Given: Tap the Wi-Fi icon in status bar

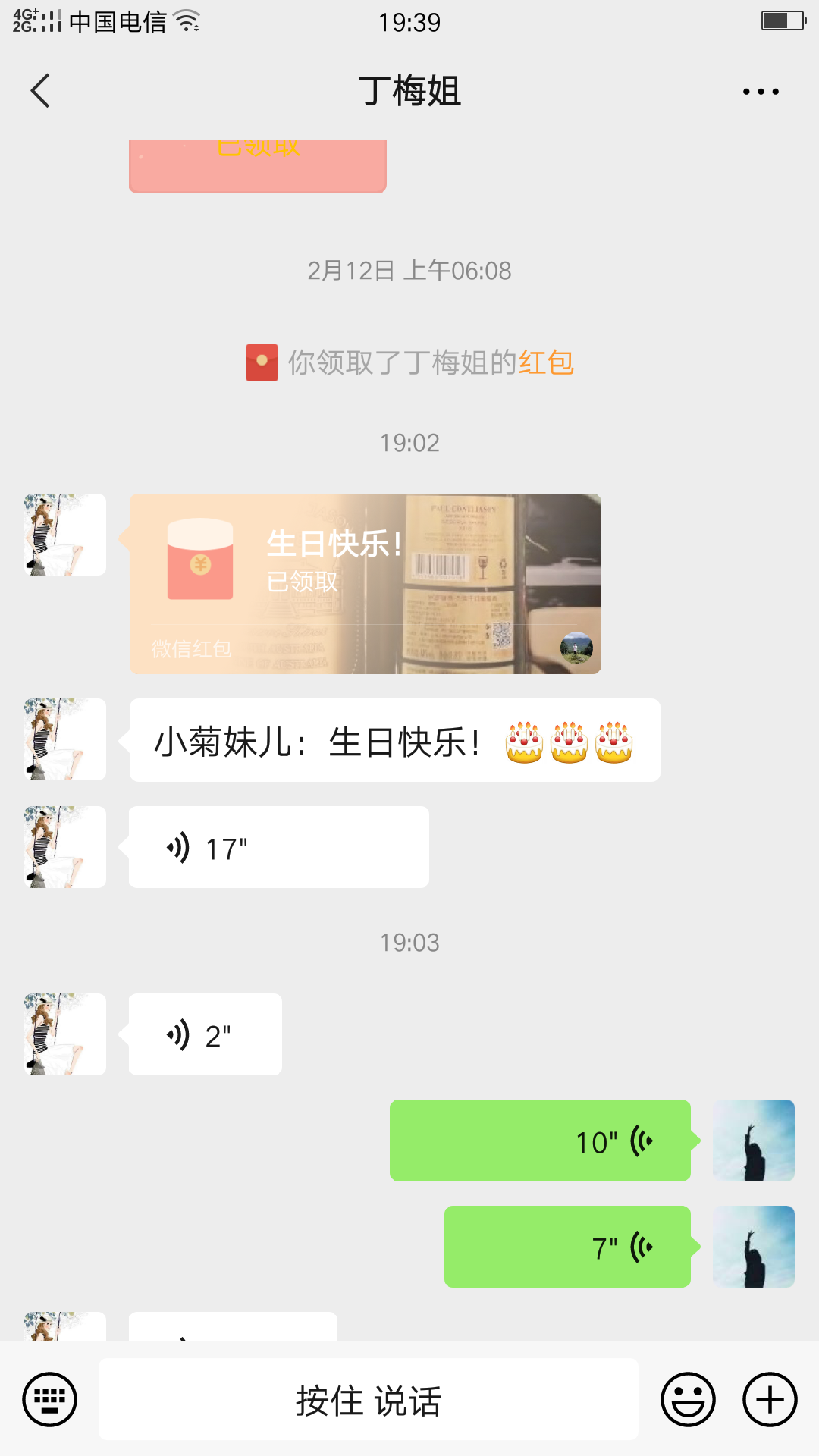Looking at the screenshot, I should coord(186,21).
